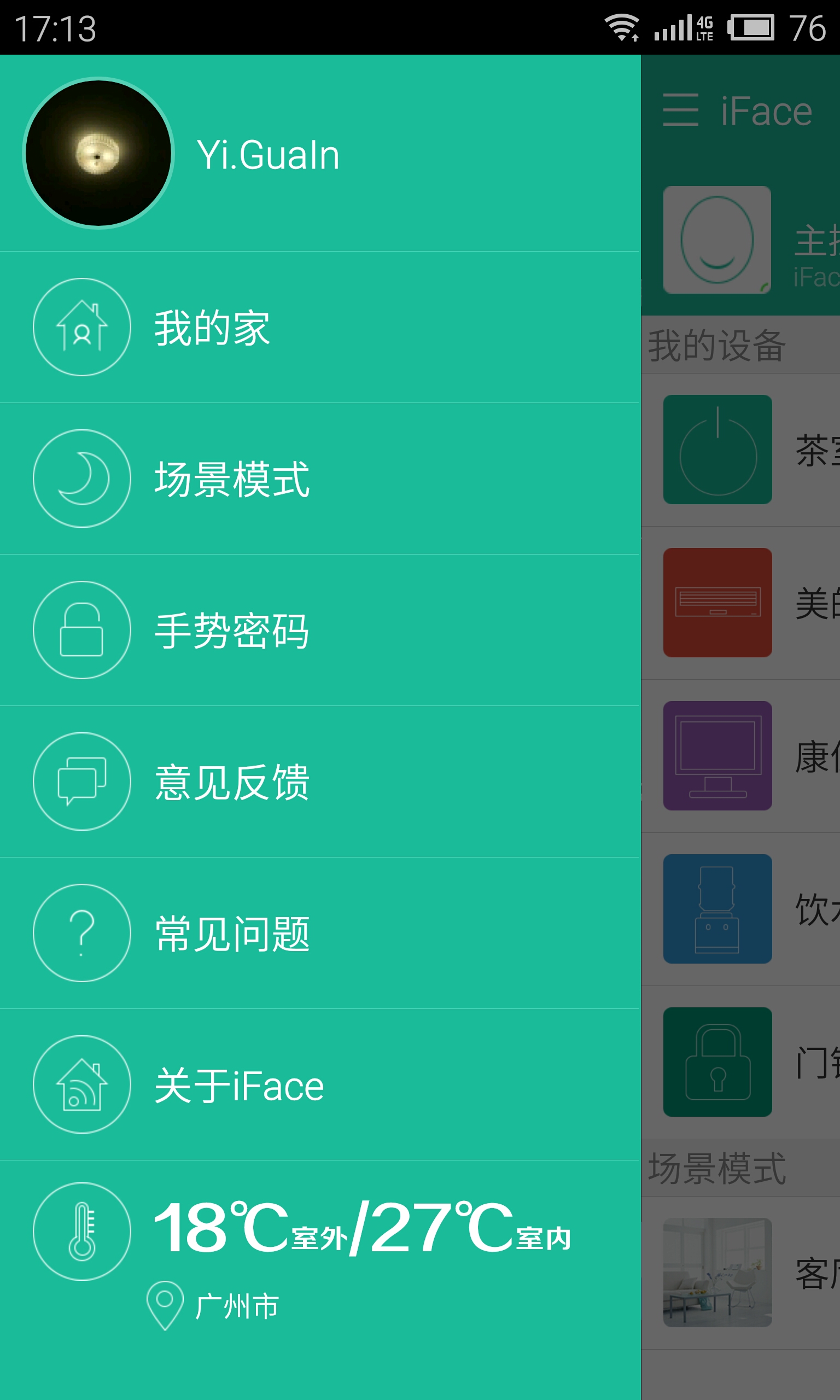The width and height of the screenshot is (840, 1400).
Task: Tap the circular profile avatar photo
Action: pyautogui.click(x=98, y=153)
